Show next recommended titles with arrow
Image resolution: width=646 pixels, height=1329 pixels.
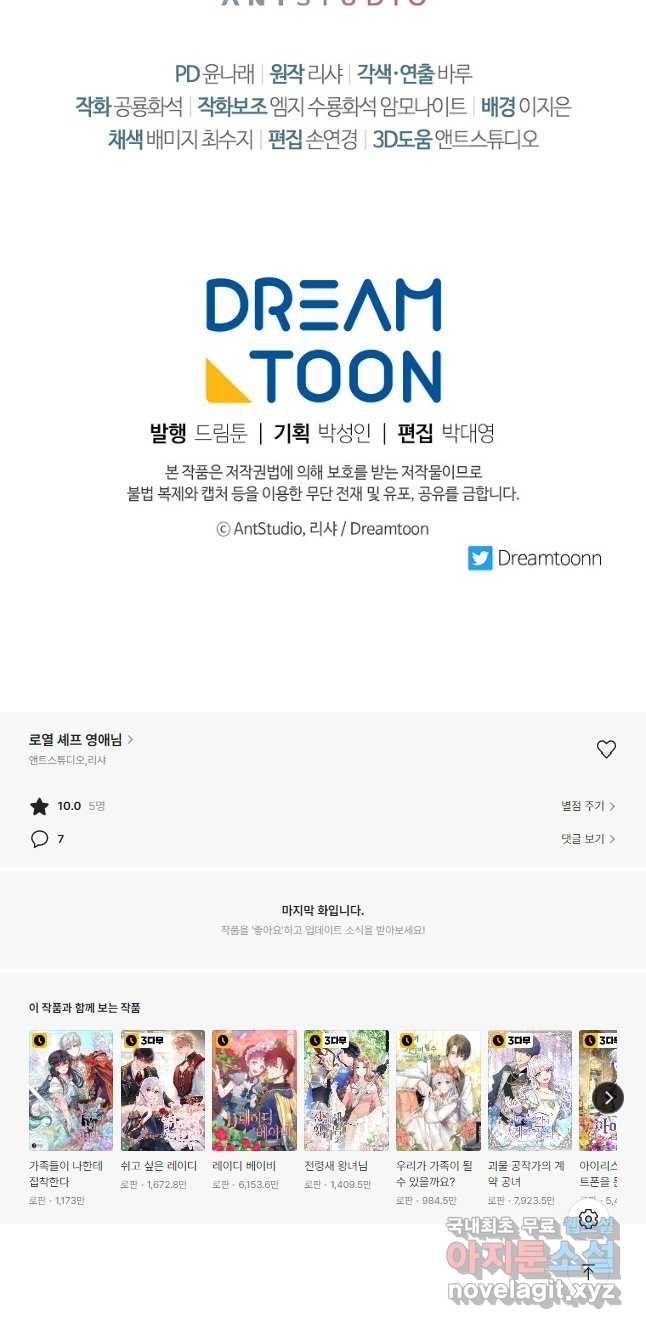(x=608, y=1097)
